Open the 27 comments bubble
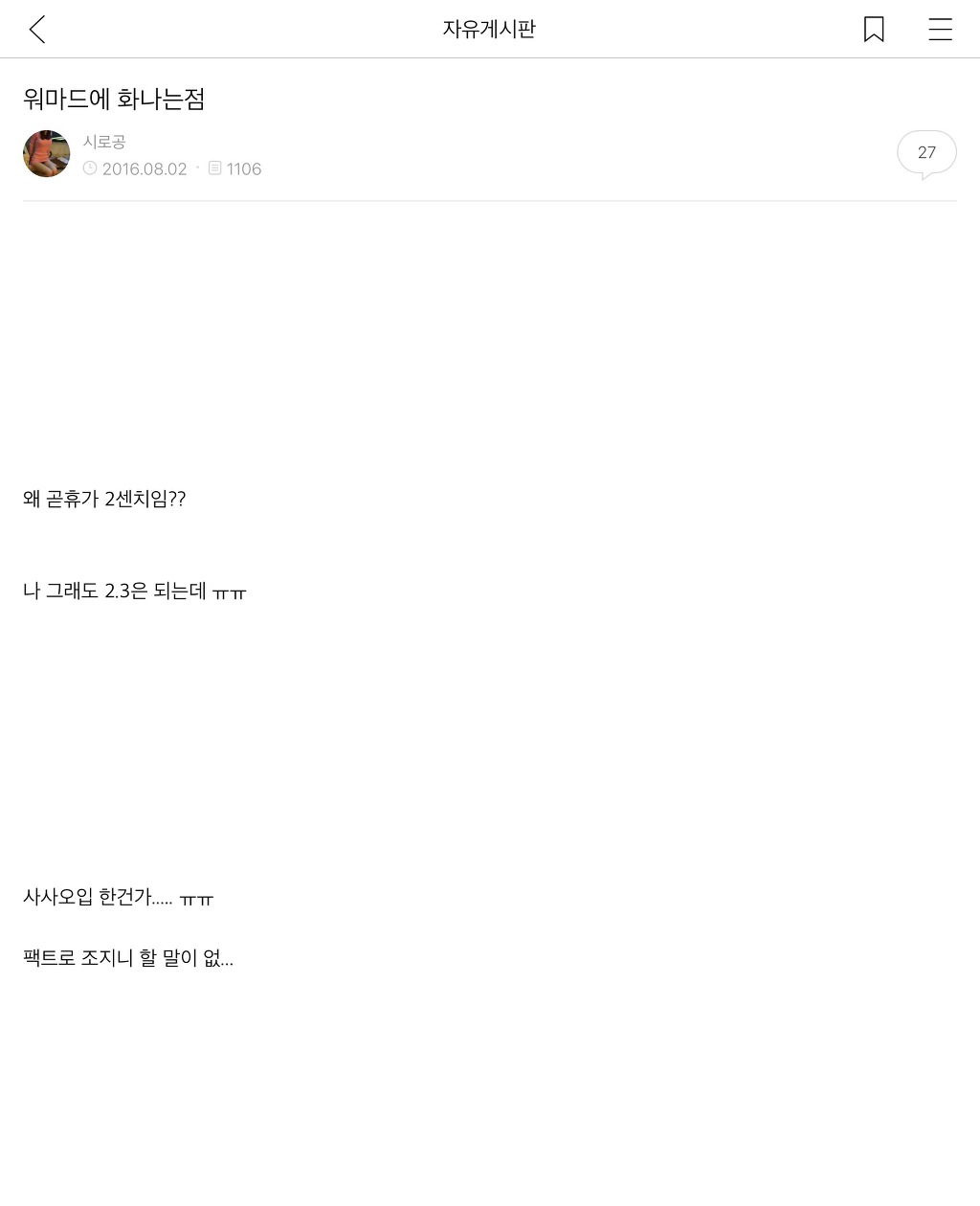Viewport: 980px width, 1206px height. click(926, 153)
